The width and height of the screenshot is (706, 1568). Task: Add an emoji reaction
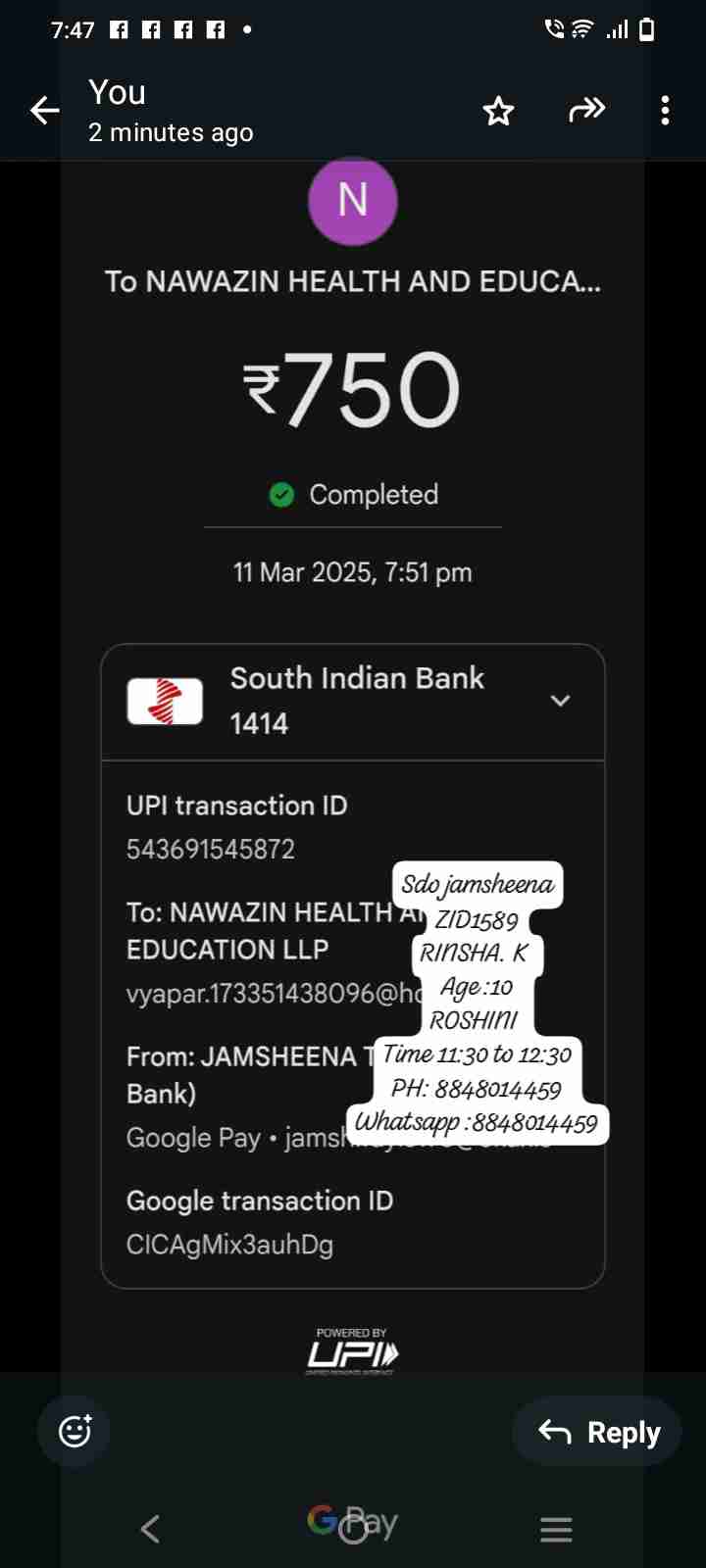pyautogui.click(x=75, y=1431)
